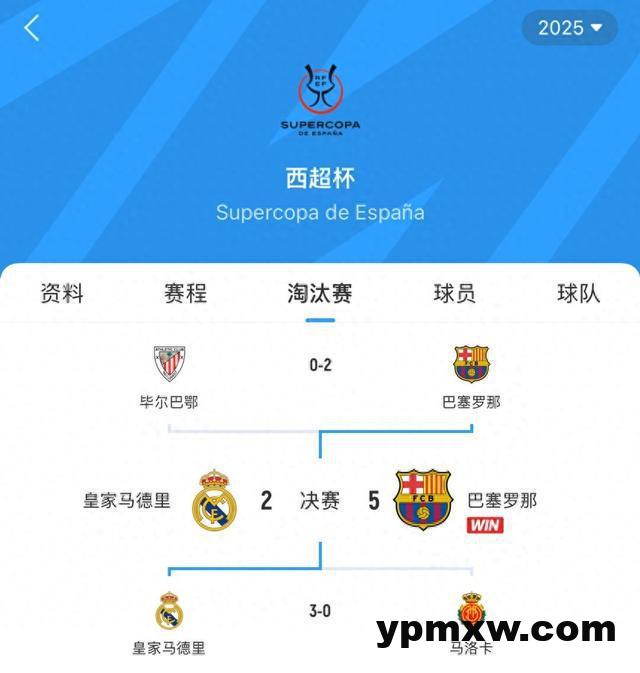Open the 2025 season dropdown
640x673 pixels.
[x=569, y=28]
